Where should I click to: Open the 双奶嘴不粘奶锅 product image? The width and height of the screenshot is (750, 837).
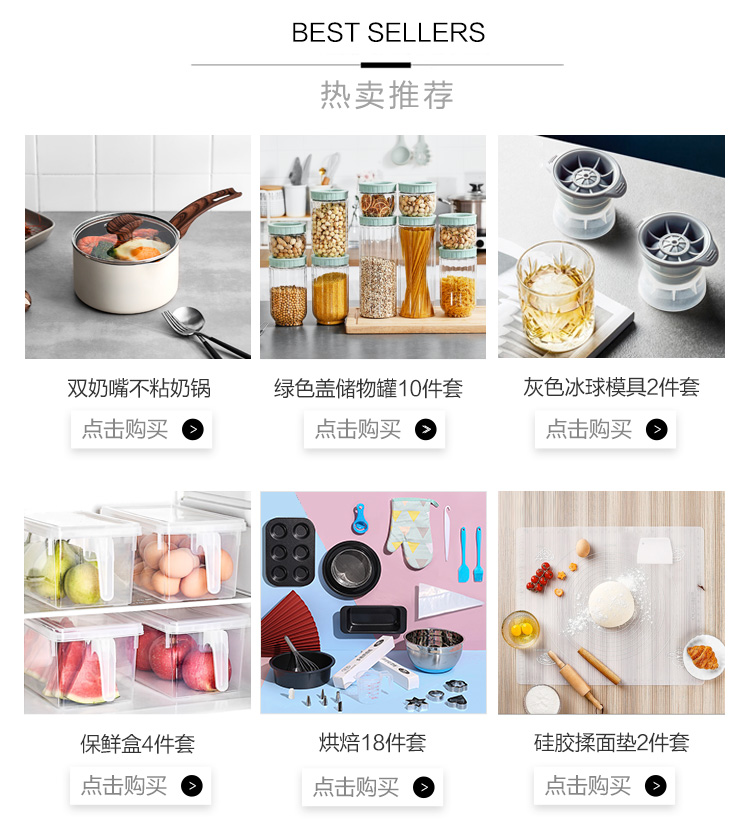click(138, 247)
